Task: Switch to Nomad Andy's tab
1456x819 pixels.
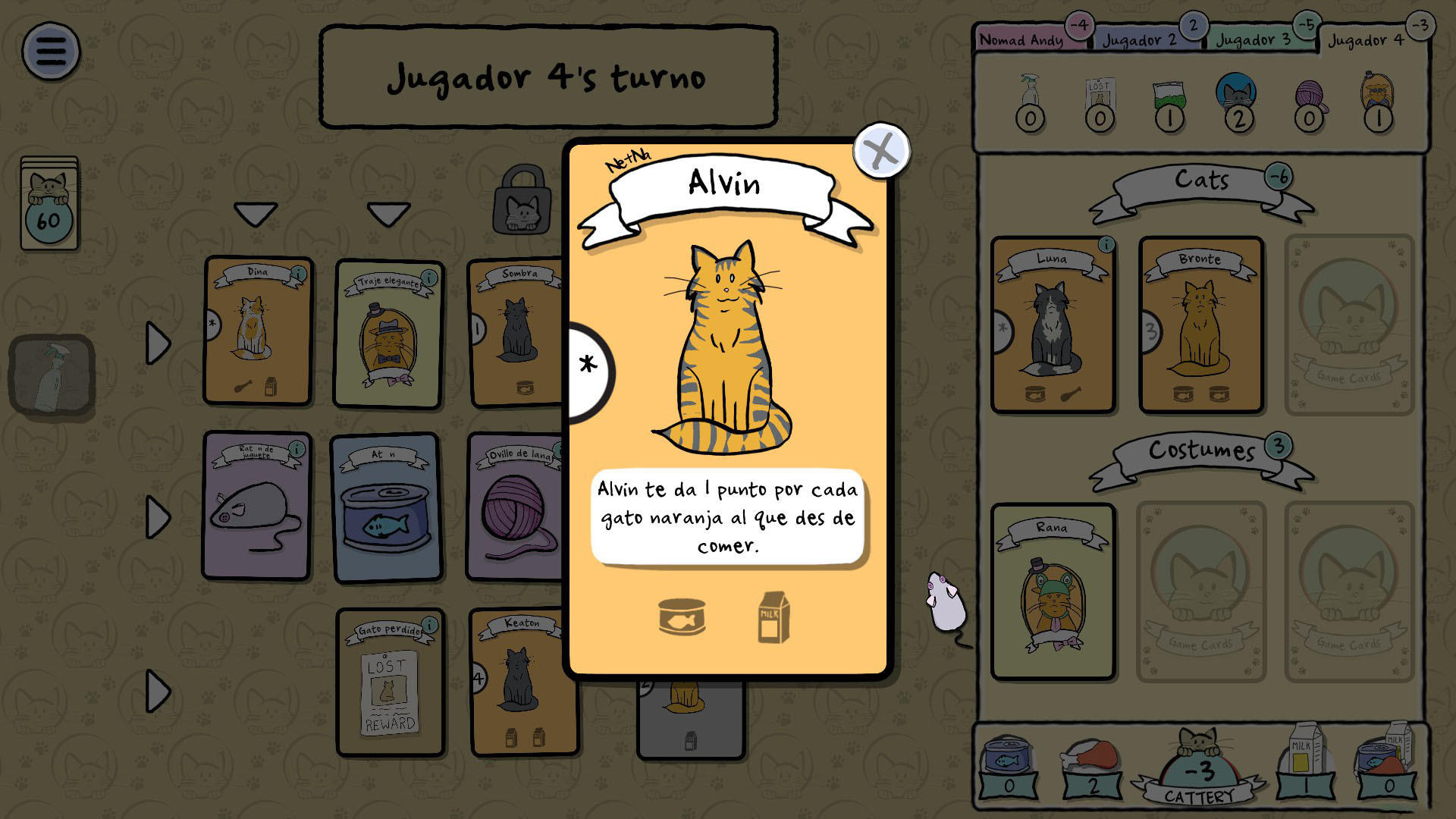Action: coord(1030,39)
